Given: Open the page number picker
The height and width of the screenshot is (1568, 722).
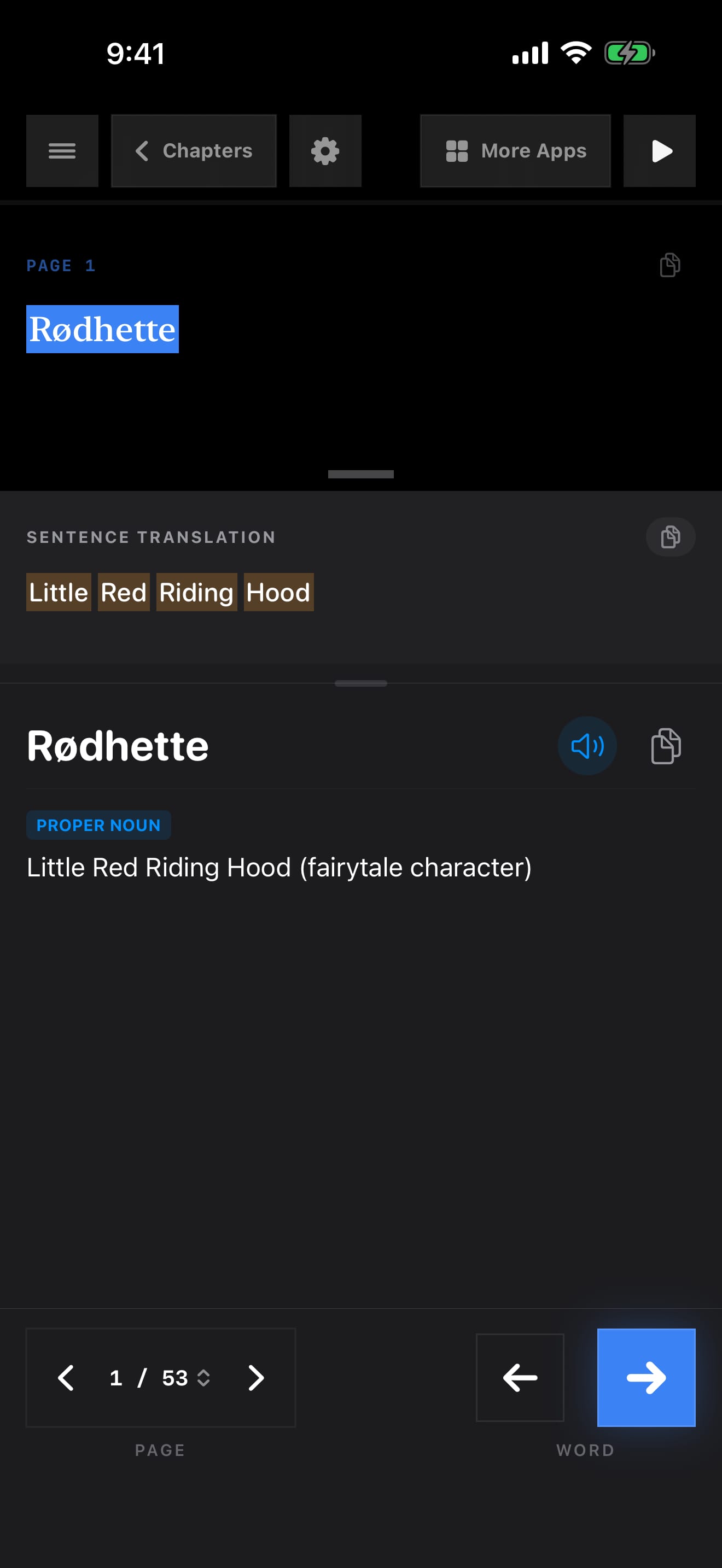Looking at the screenshot, I should (x=160, y=1378).
